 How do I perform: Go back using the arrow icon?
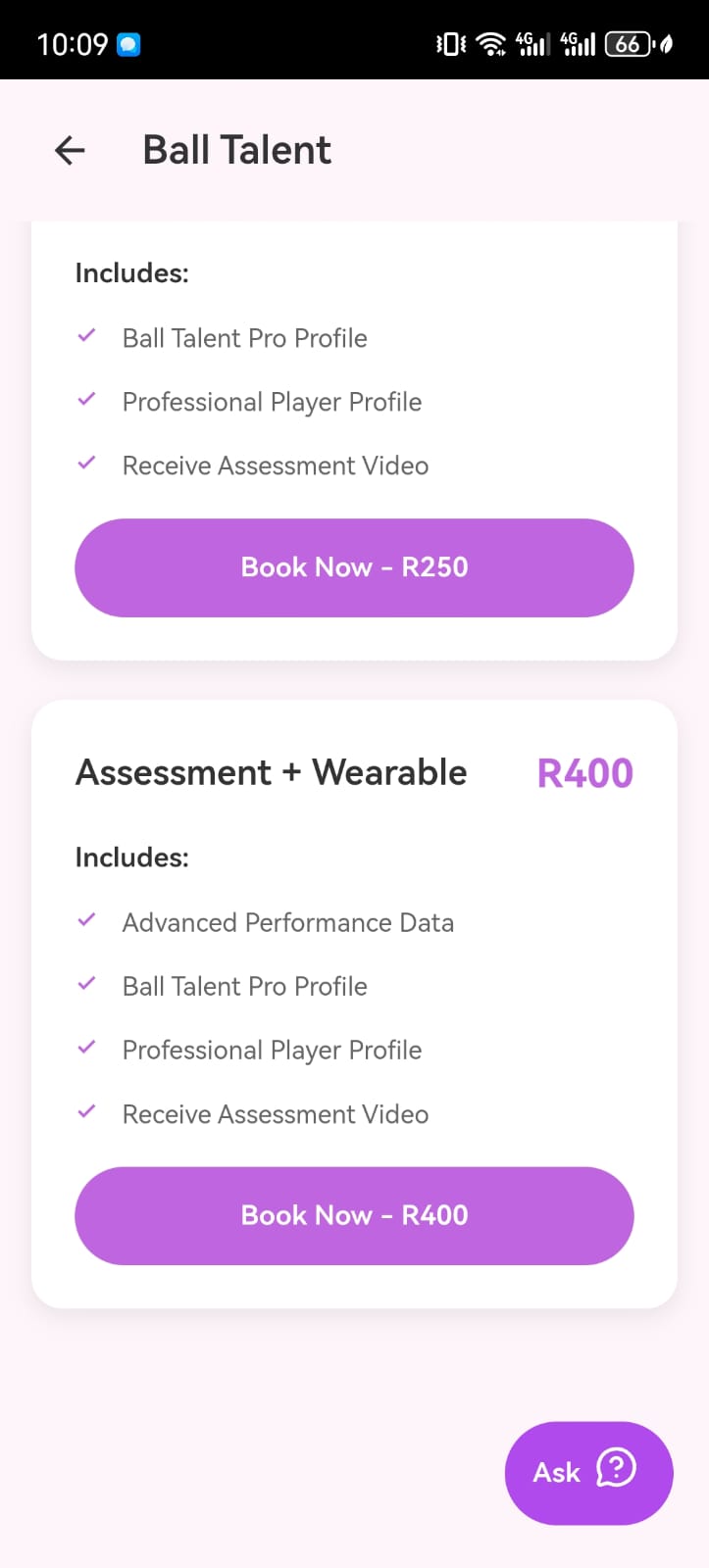click(x=70, y=150)
